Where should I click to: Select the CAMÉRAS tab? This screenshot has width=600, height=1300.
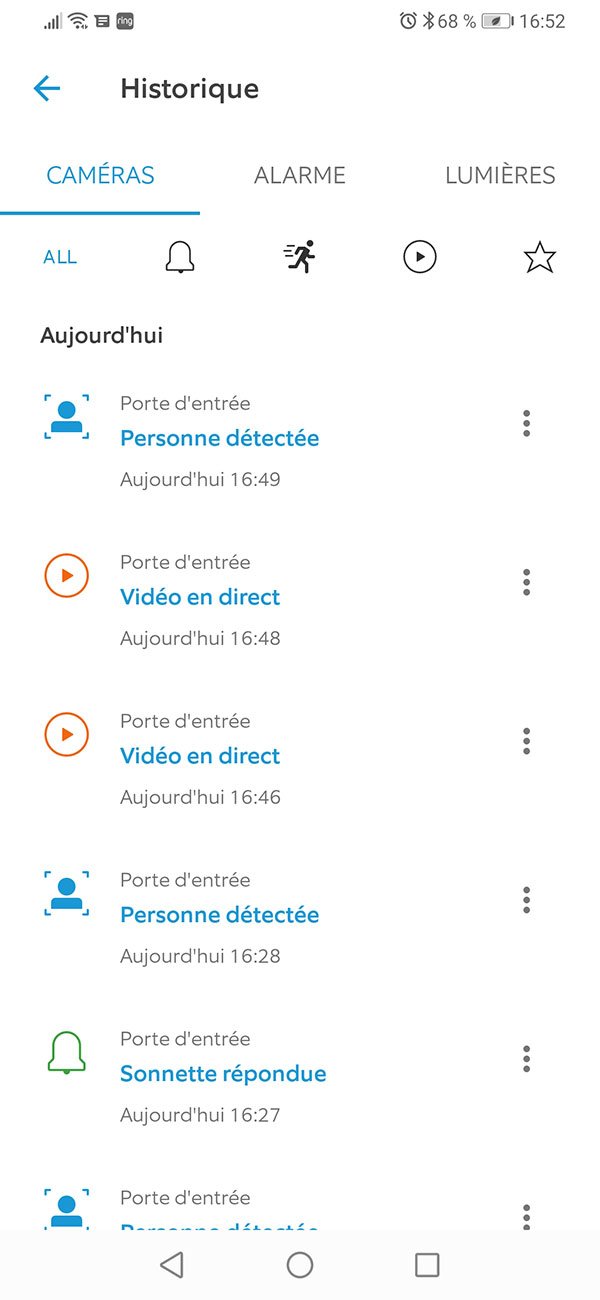(100, 175)
